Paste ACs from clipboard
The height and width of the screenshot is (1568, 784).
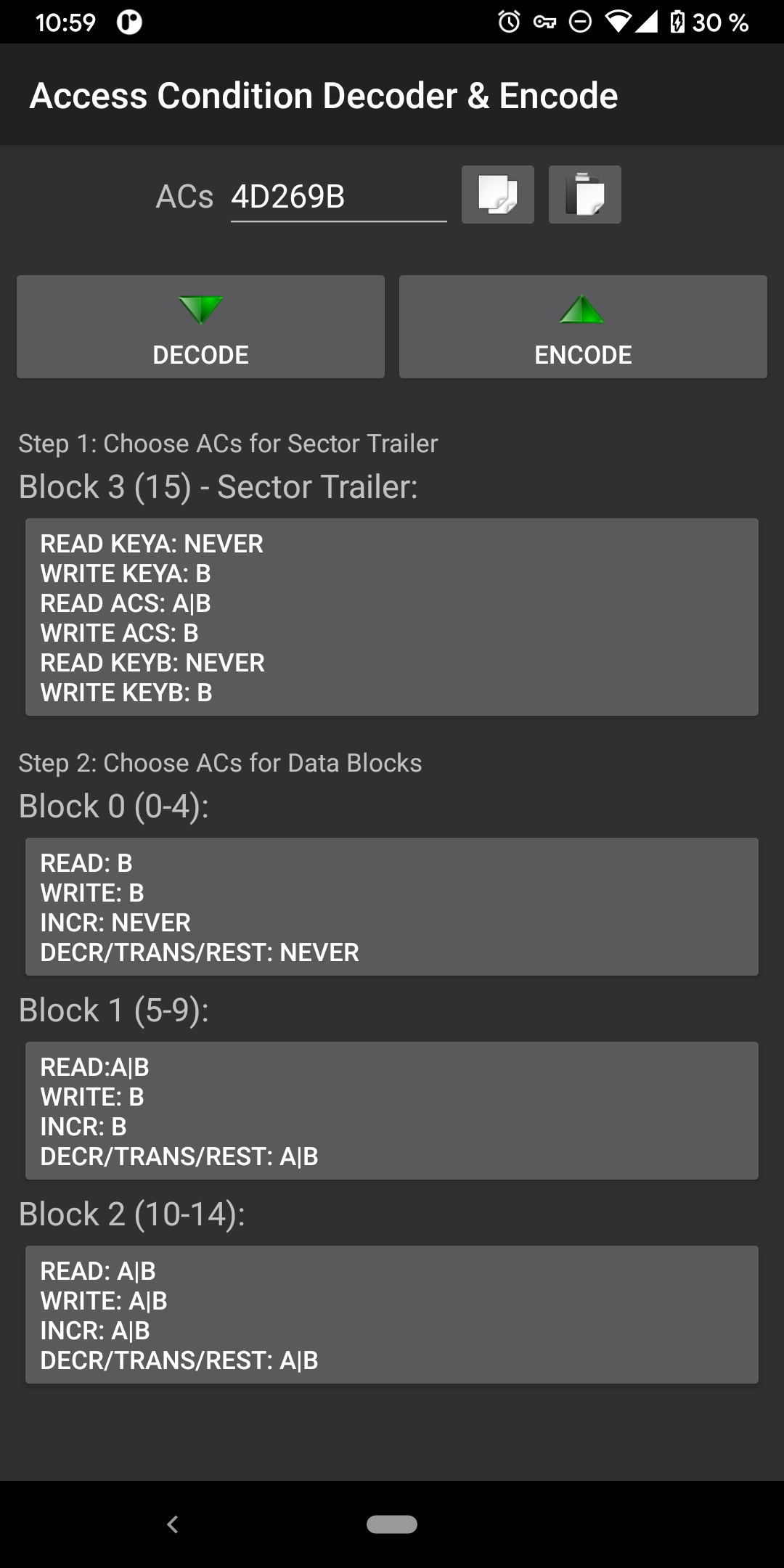tap(585, 195)
